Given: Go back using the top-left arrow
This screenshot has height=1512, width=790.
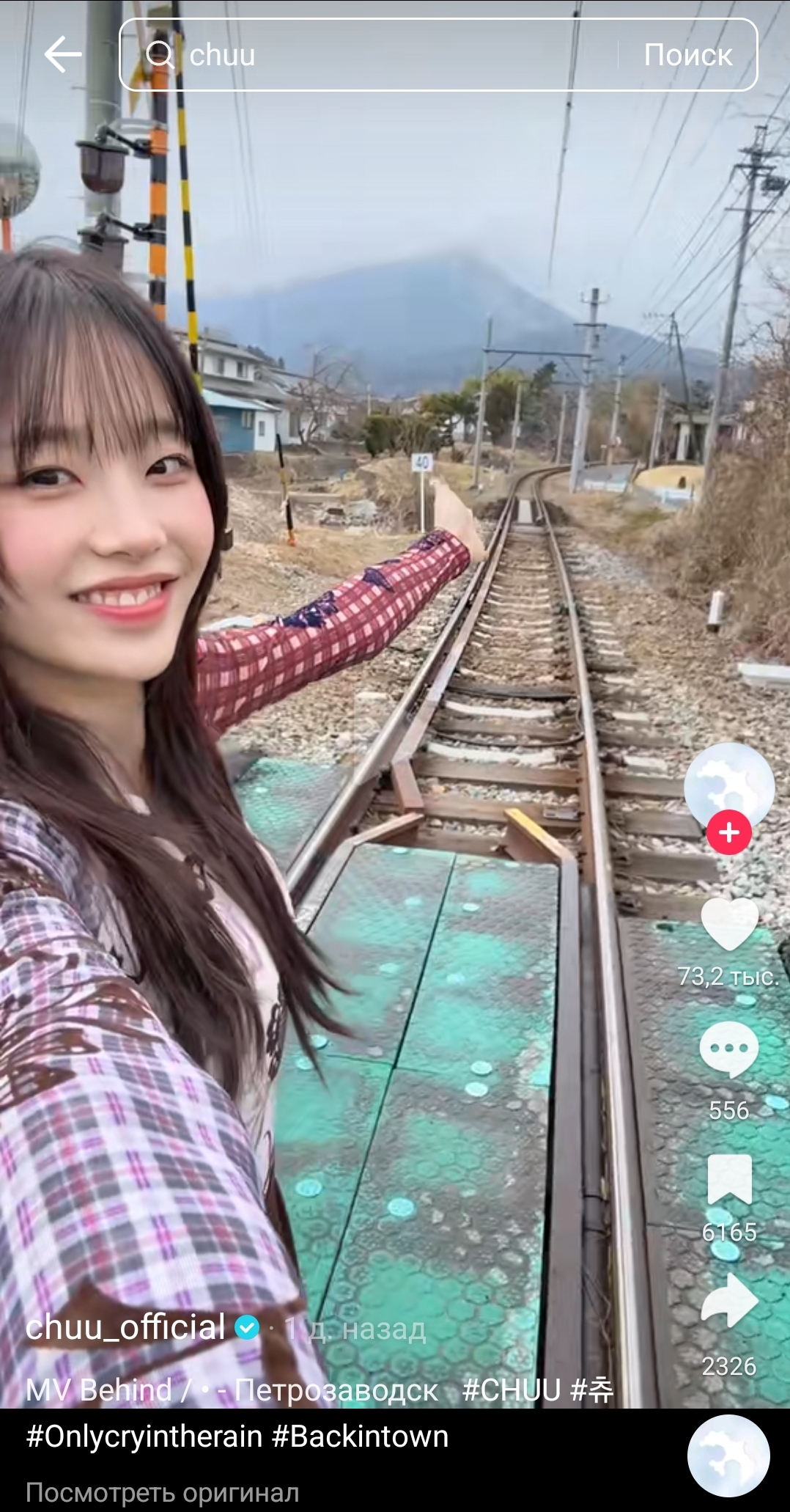Looking at the screenshot, I should point(63,55).
